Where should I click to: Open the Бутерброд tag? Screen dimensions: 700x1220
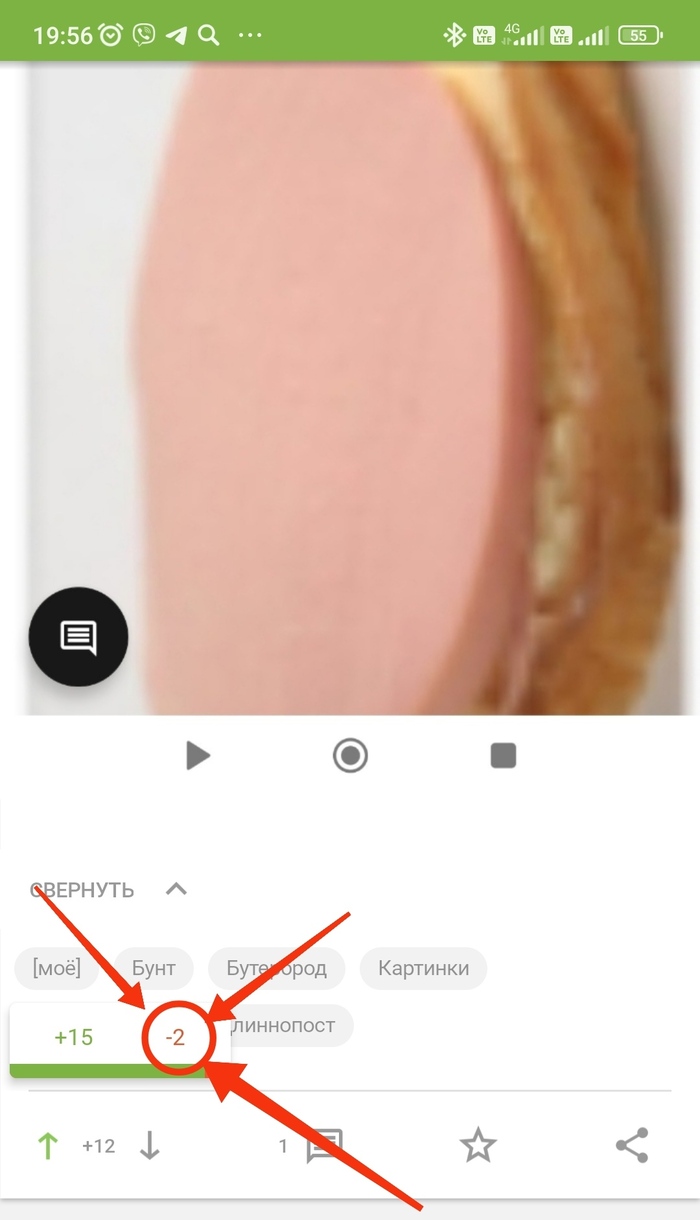pyautogui.click(x=276, y=968)
